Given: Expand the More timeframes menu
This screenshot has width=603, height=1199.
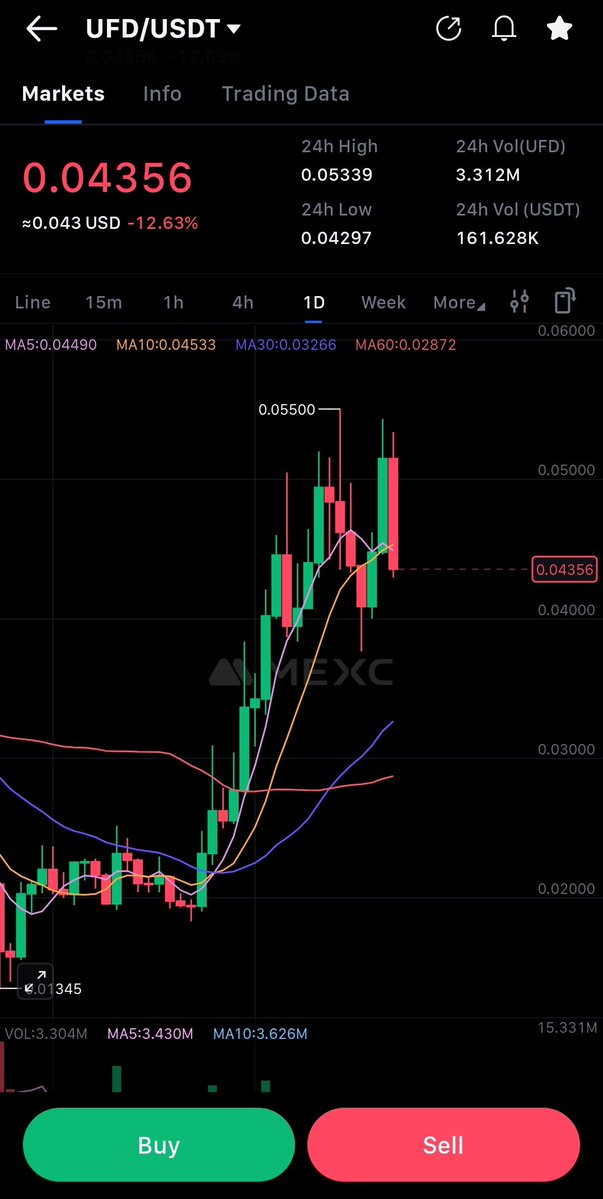Looking at the screenshot, I should [458, 302].
